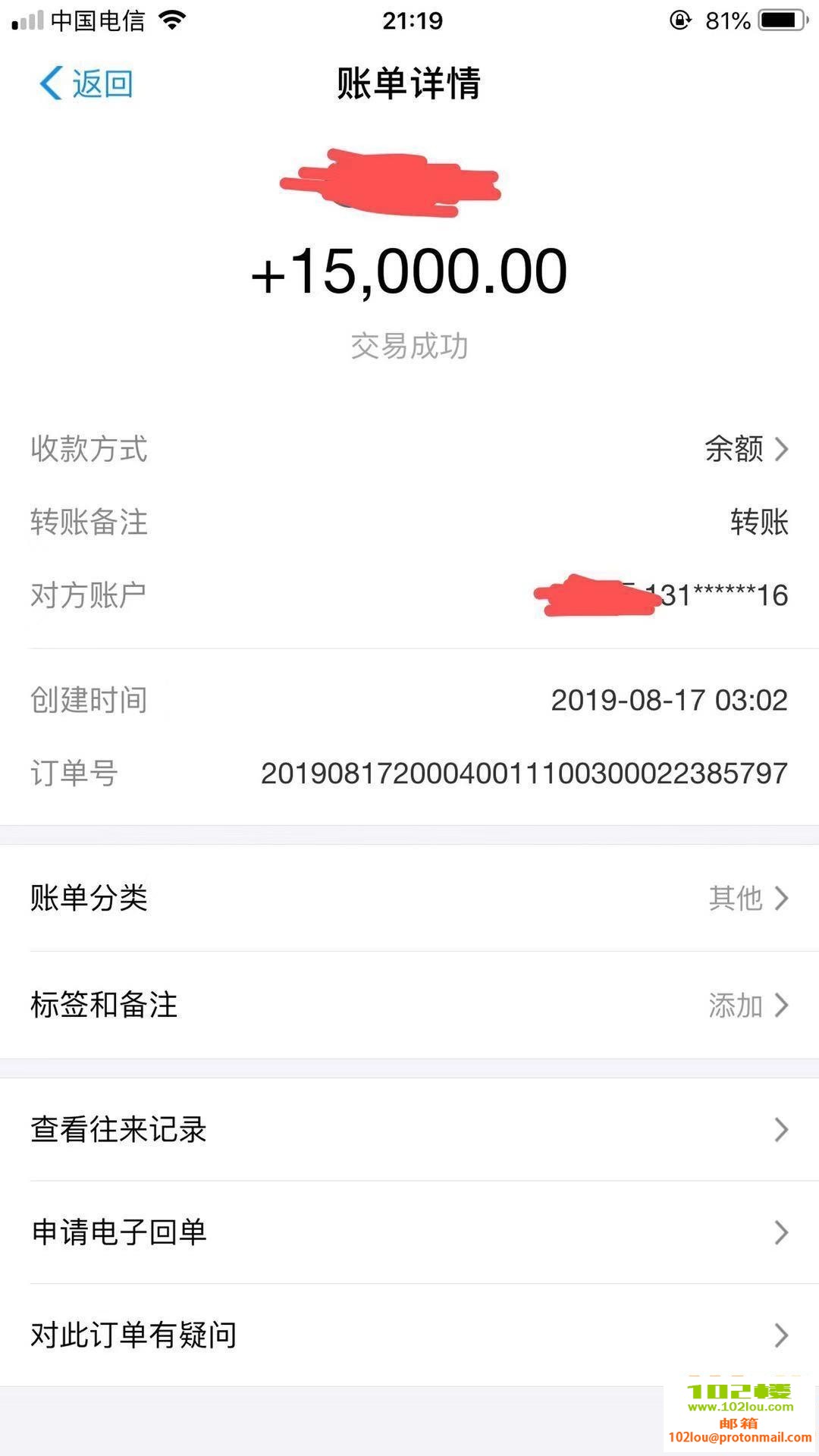Expand 标签和备注 to add a note
Screen dimensions: 819x1456
click(409, 1006)
